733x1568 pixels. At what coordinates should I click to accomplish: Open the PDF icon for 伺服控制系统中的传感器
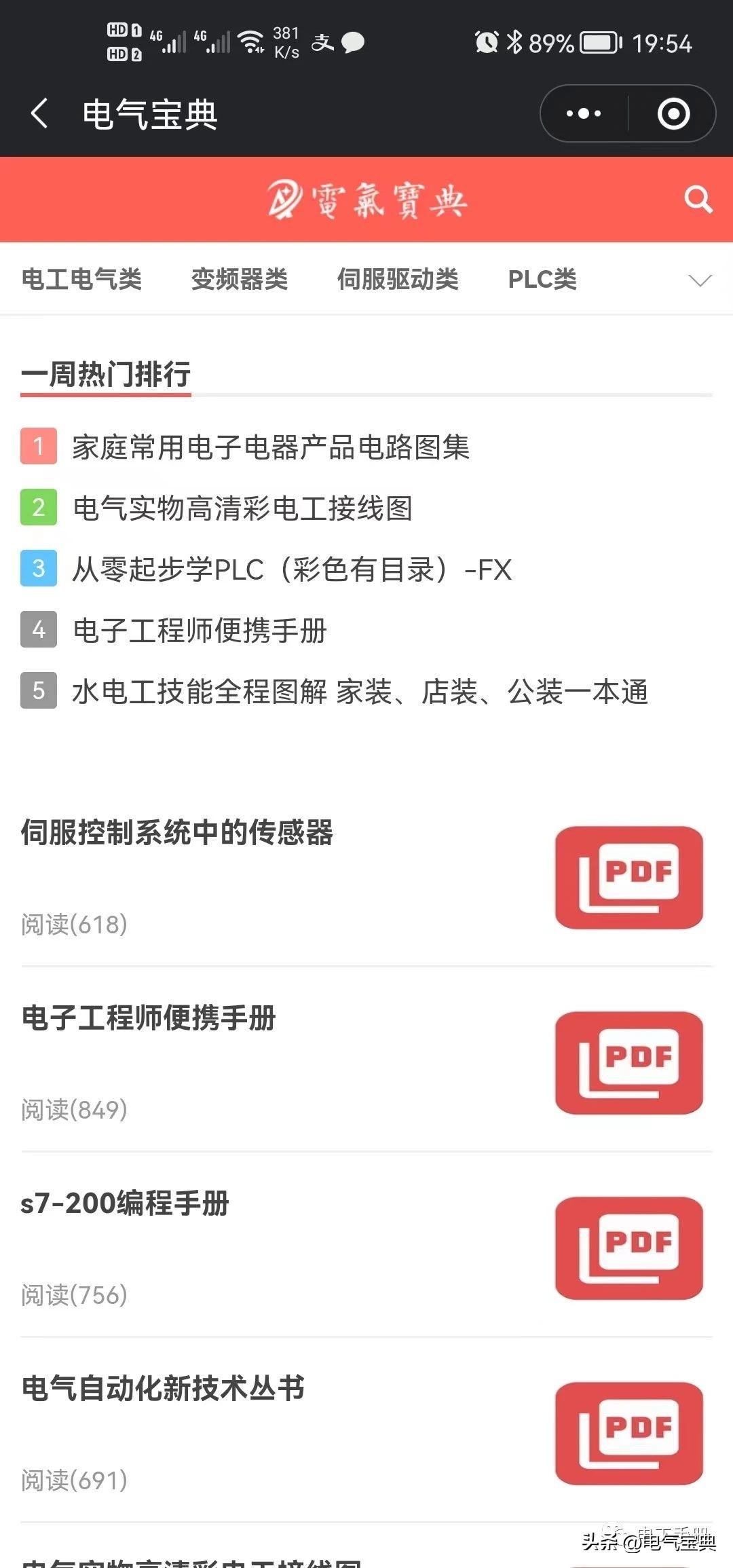click(628, 877)
